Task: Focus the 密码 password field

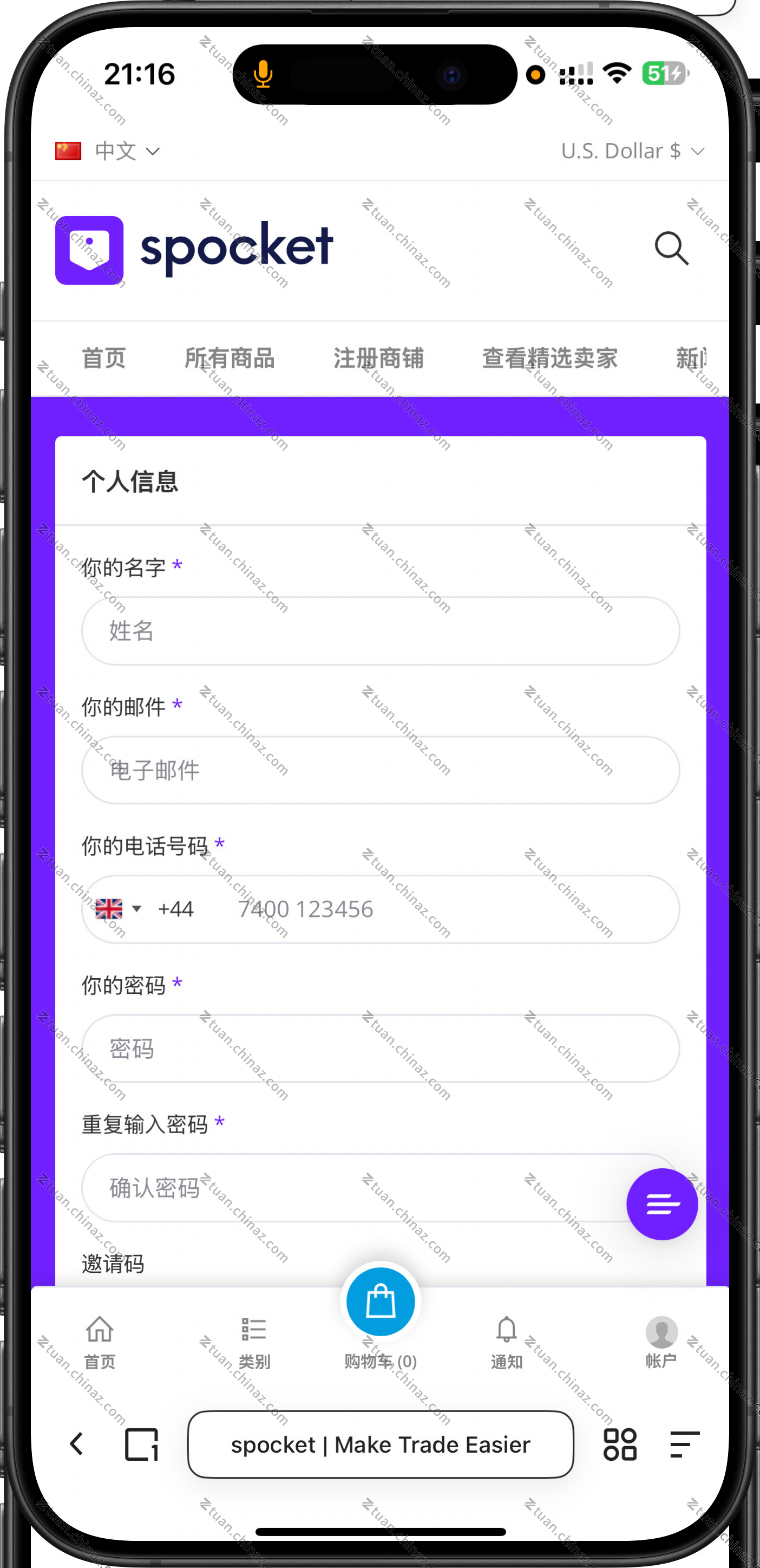Action: tap(381, 1048)
